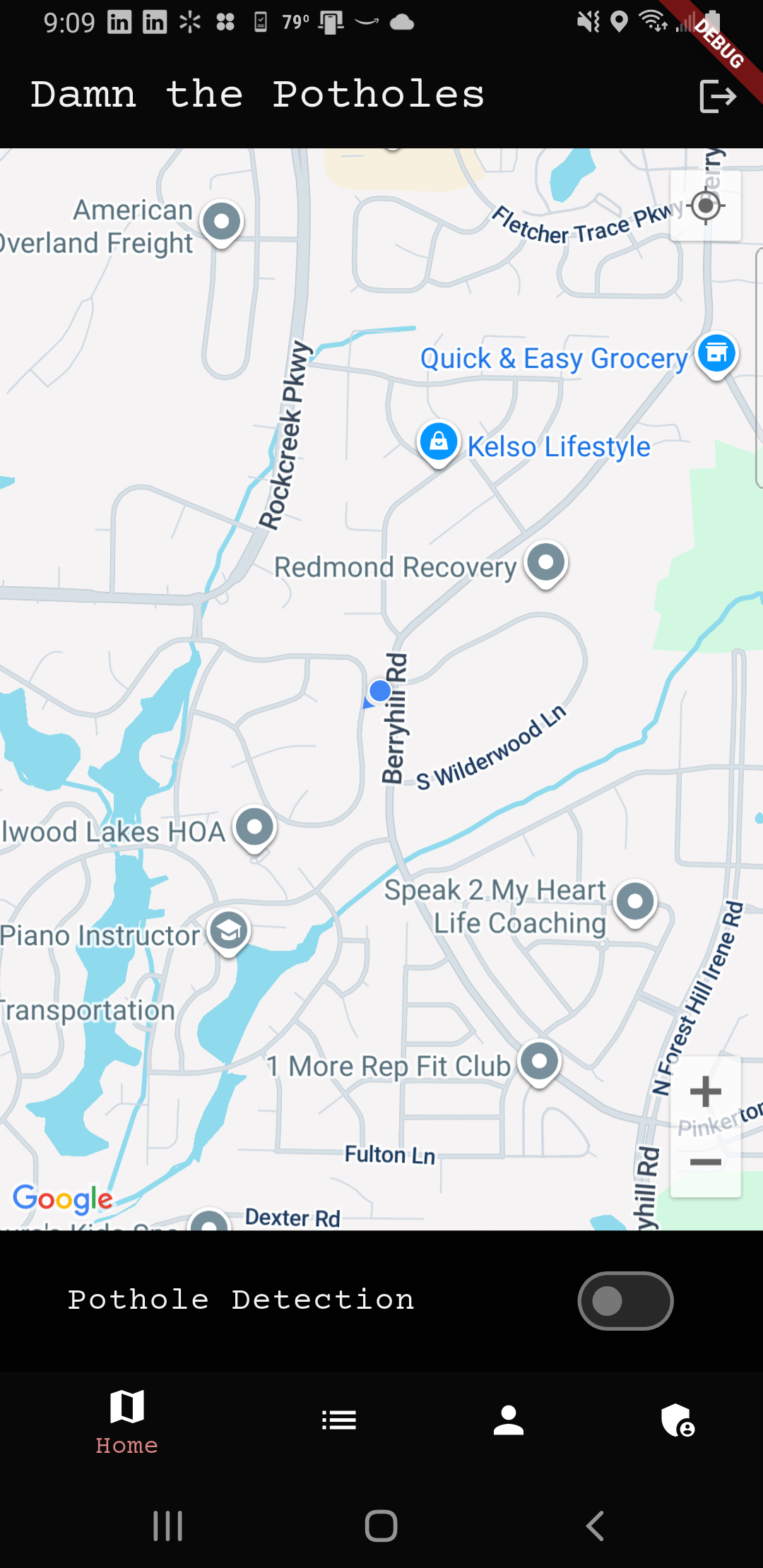Select Speak 2 My Heart Life Coaching pin

coord(635,902)
